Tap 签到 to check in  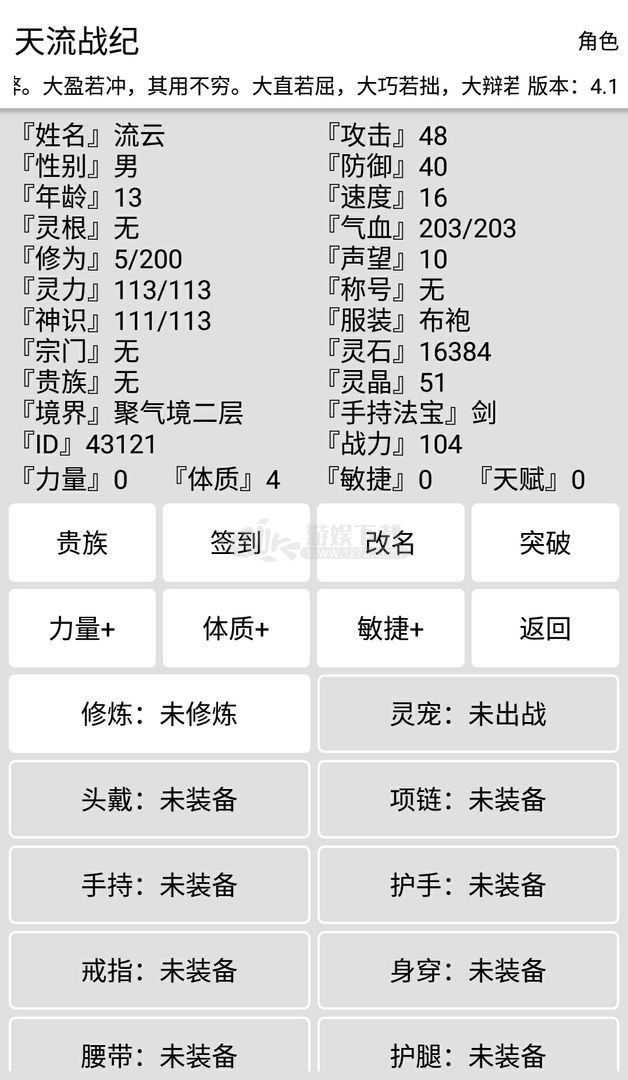[x=236, y=543]
